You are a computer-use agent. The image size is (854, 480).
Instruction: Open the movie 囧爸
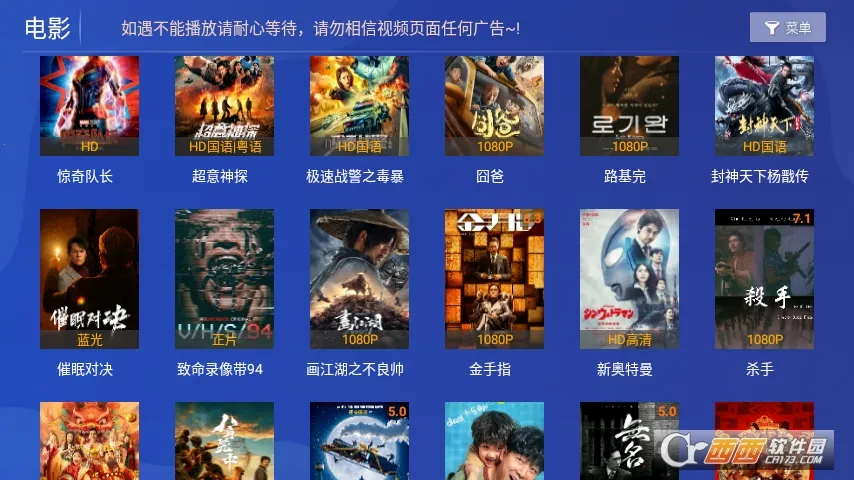[494, 106]
